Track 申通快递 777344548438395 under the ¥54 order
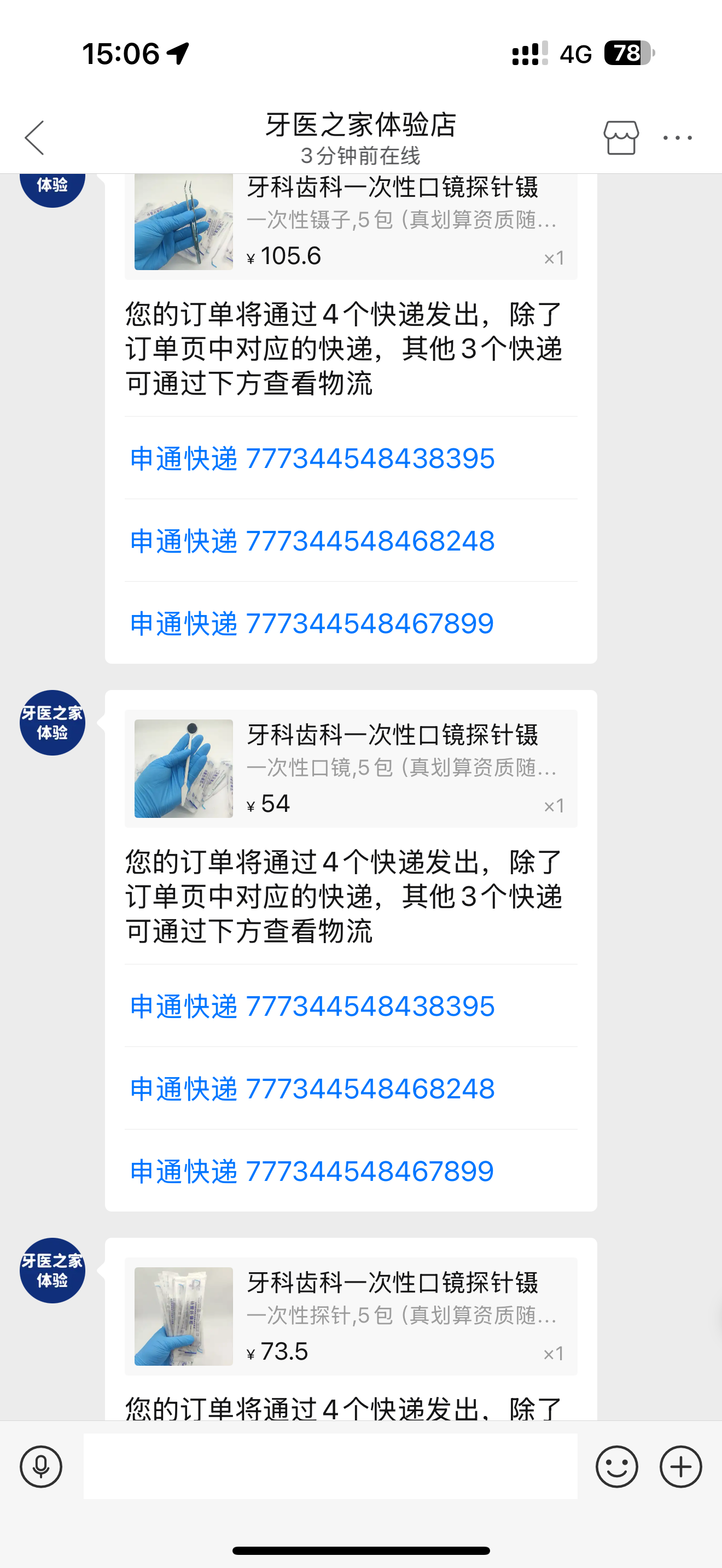 (312, 1006)
